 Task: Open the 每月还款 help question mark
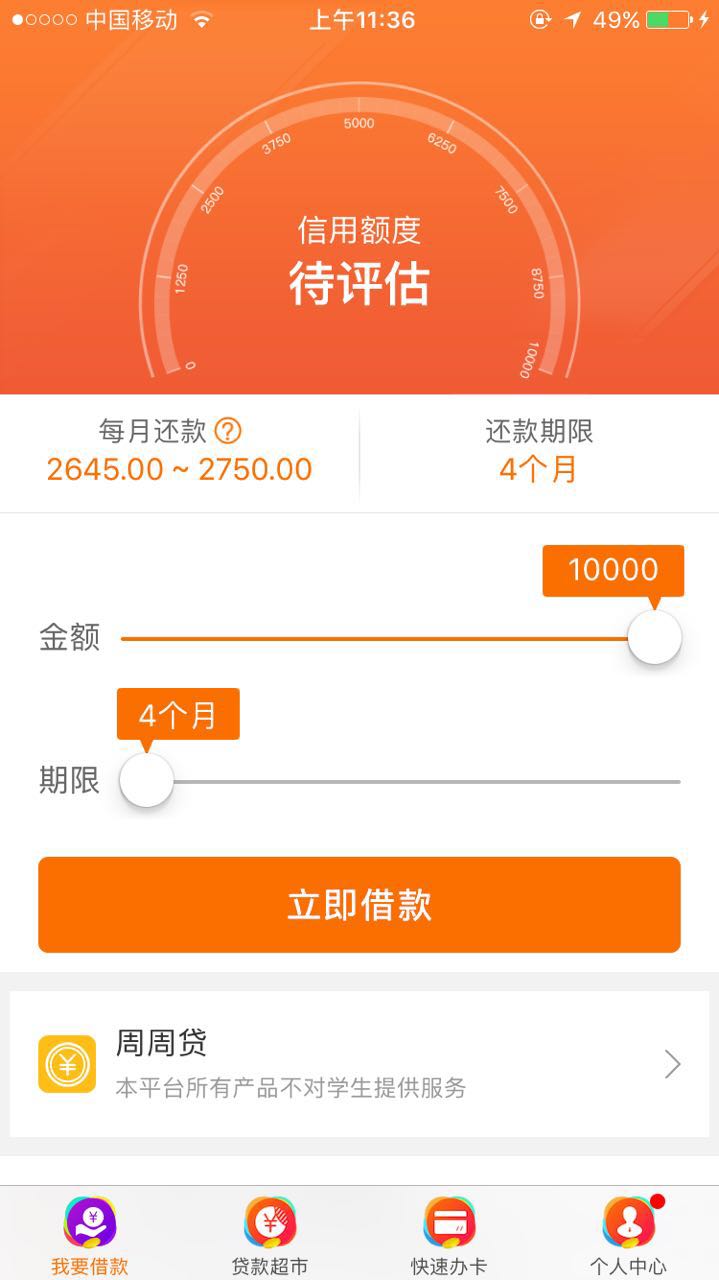pyautogui.click(x=228, y=431)
